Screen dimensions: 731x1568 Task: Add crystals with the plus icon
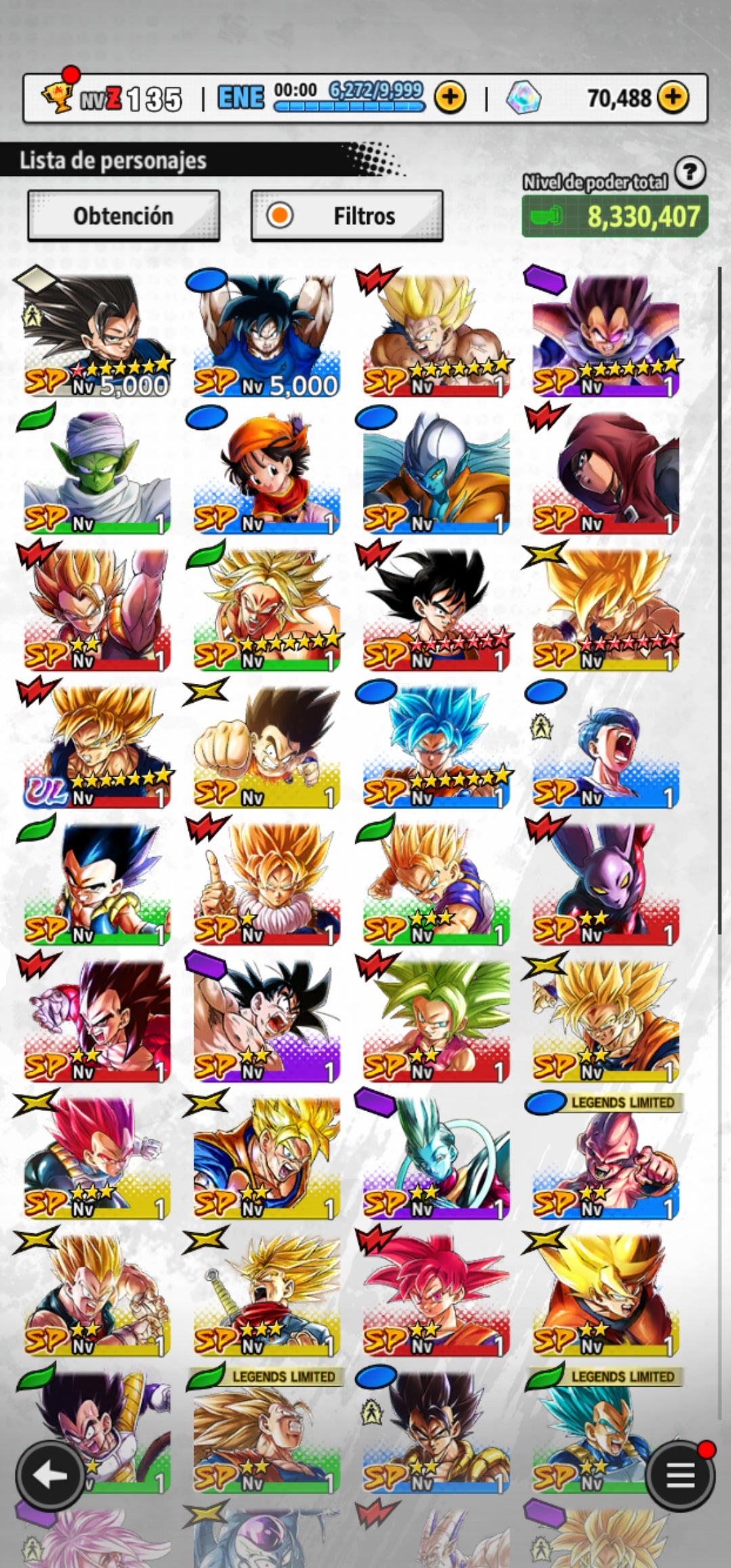coord(672,97)
